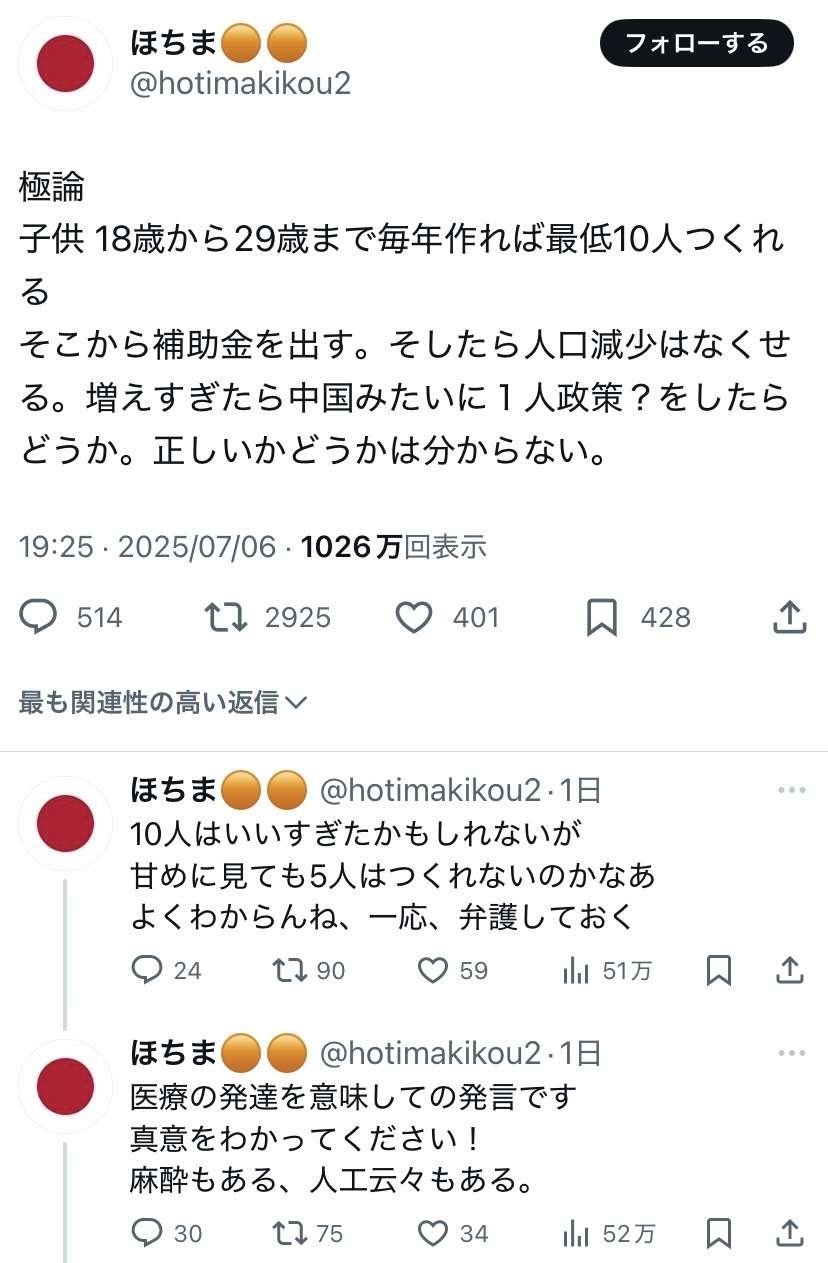Open the overflow menu on the 医療の発達 reply

[x=791, y=1053]
